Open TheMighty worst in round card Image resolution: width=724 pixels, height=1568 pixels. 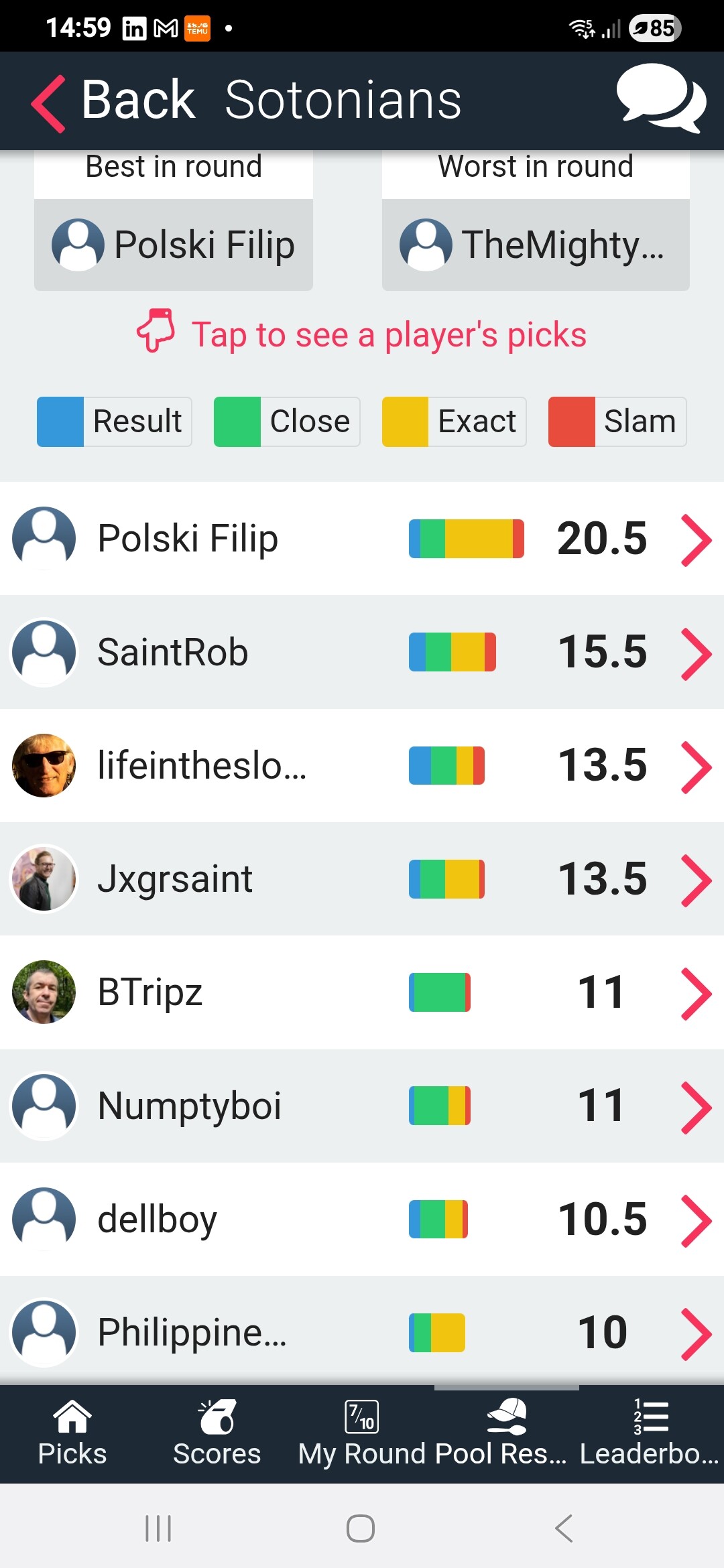coord(536,245)
